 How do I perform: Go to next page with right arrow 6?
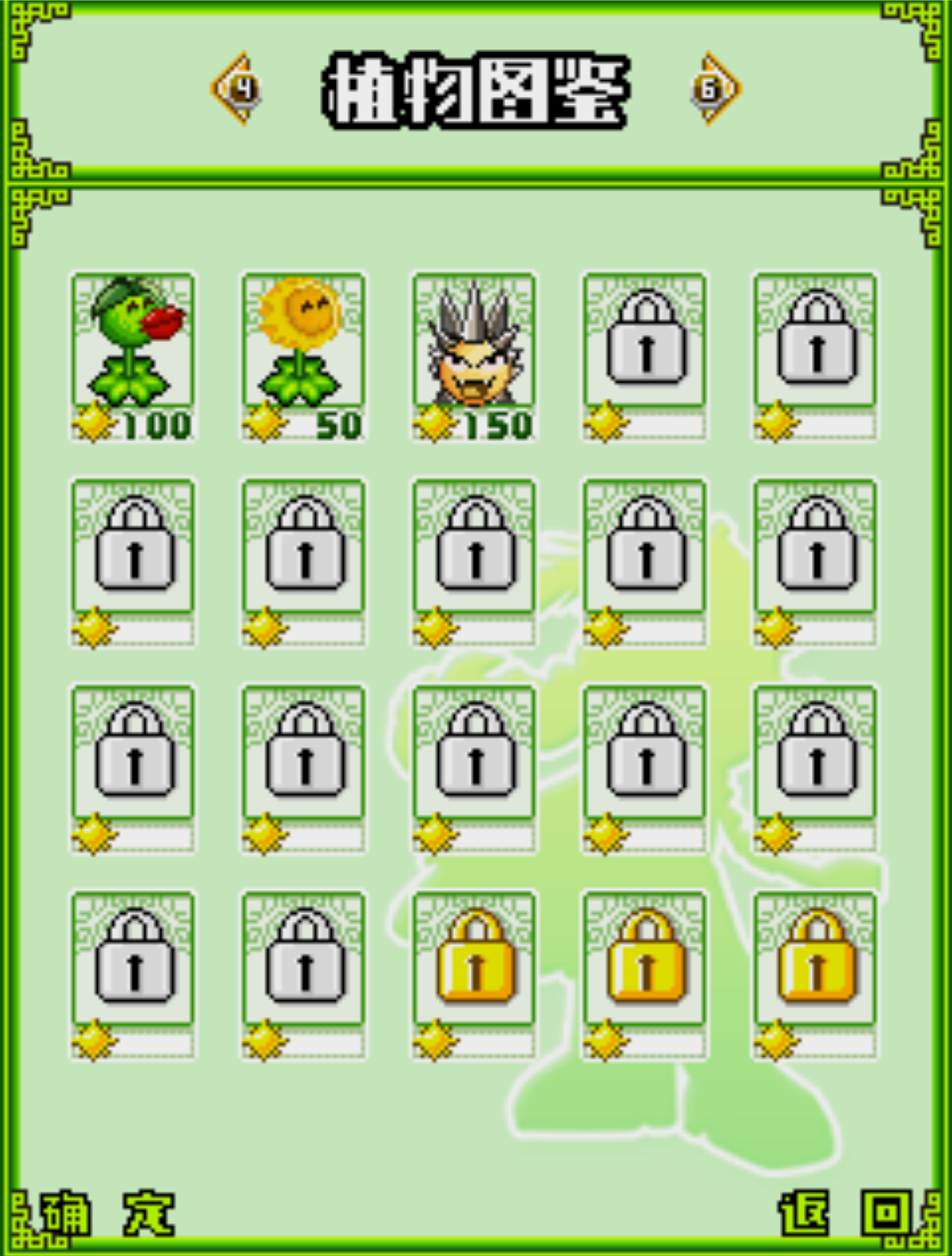coord(715,88)
